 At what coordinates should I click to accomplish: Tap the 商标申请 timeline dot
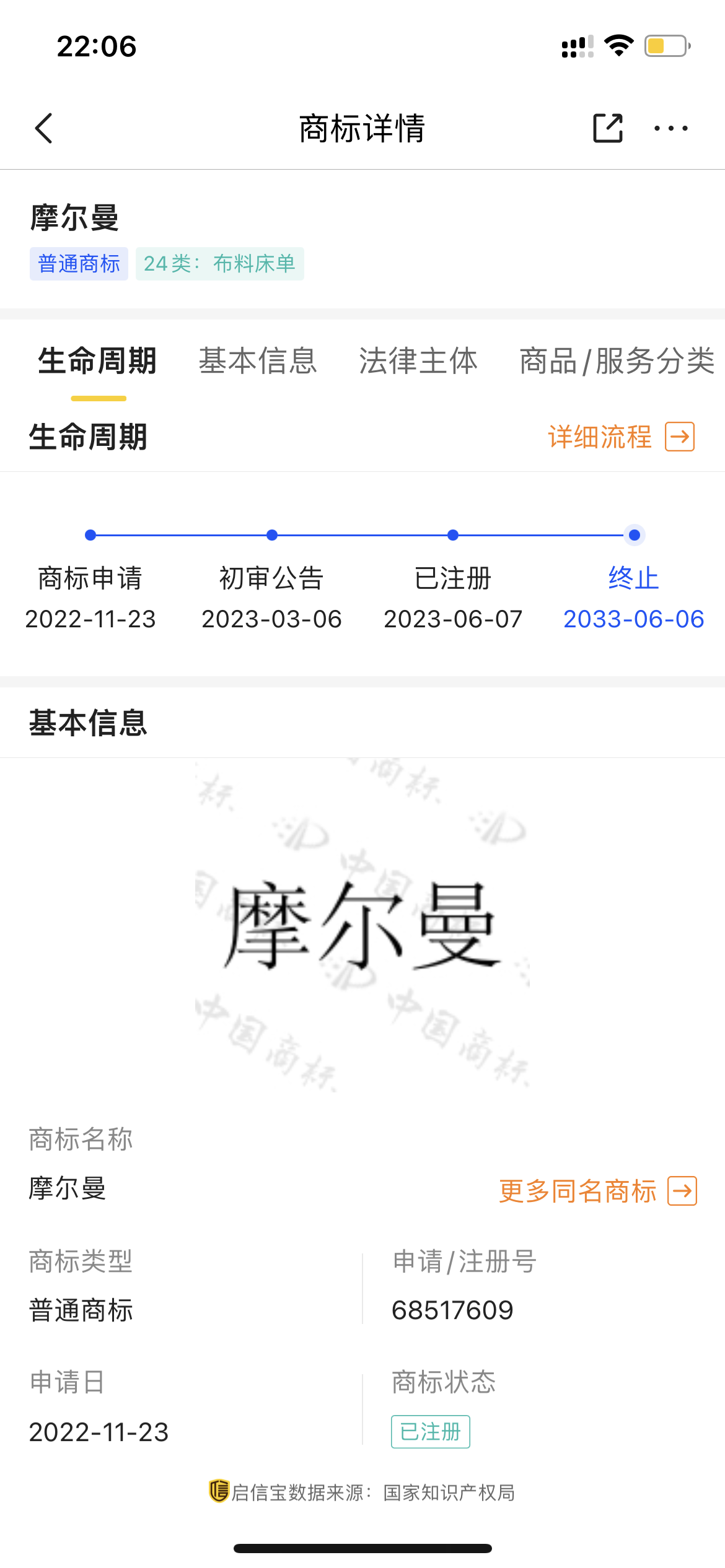[90, 535]
